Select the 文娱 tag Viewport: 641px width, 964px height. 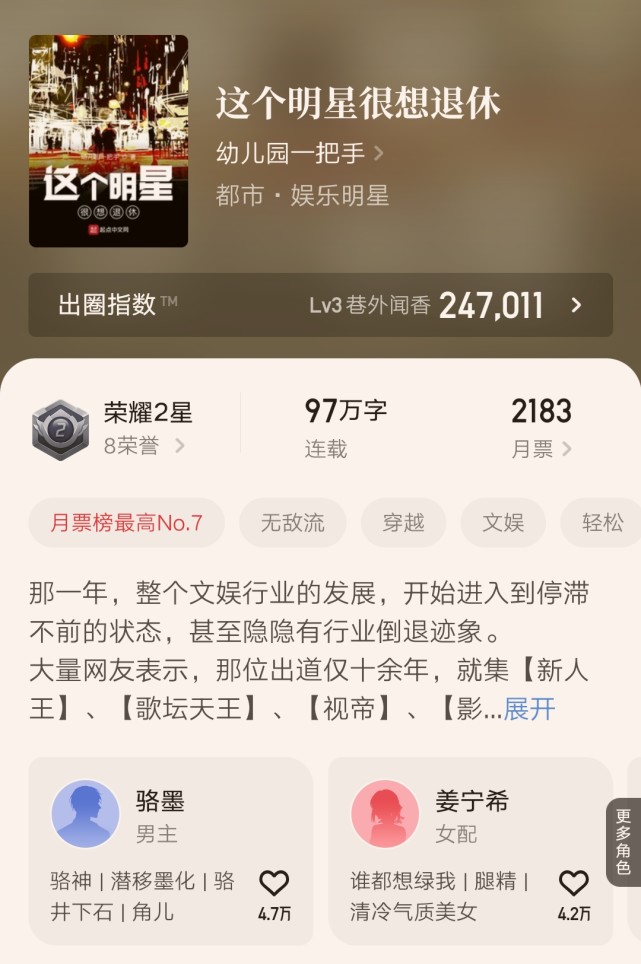pos(503,522)
